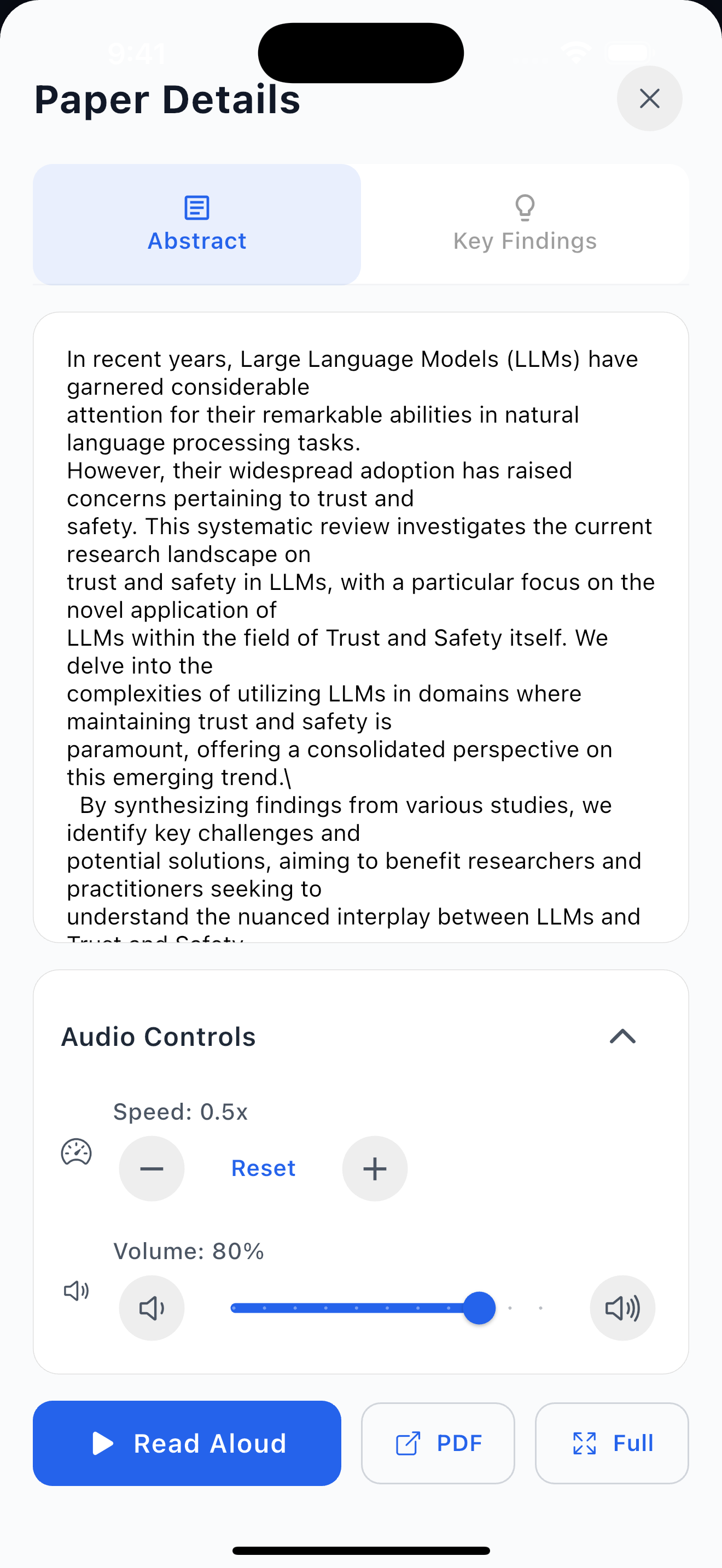Select the maximum volume speaker icon button
Viewport: 722px width, 1568px height.
pos(622,1308)
